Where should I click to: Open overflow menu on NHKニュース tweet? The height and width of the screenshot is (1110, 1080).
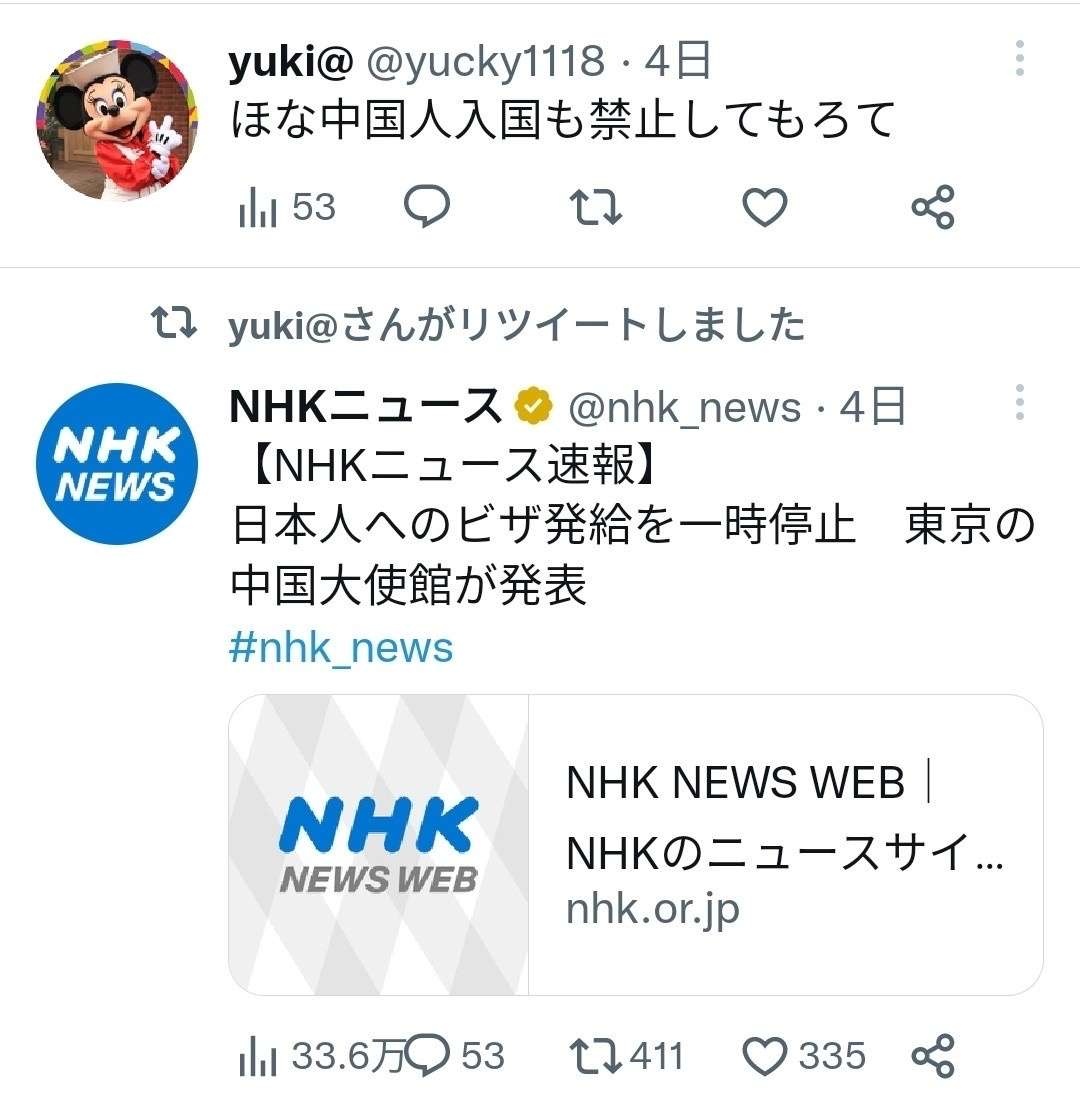[1019, 402]
